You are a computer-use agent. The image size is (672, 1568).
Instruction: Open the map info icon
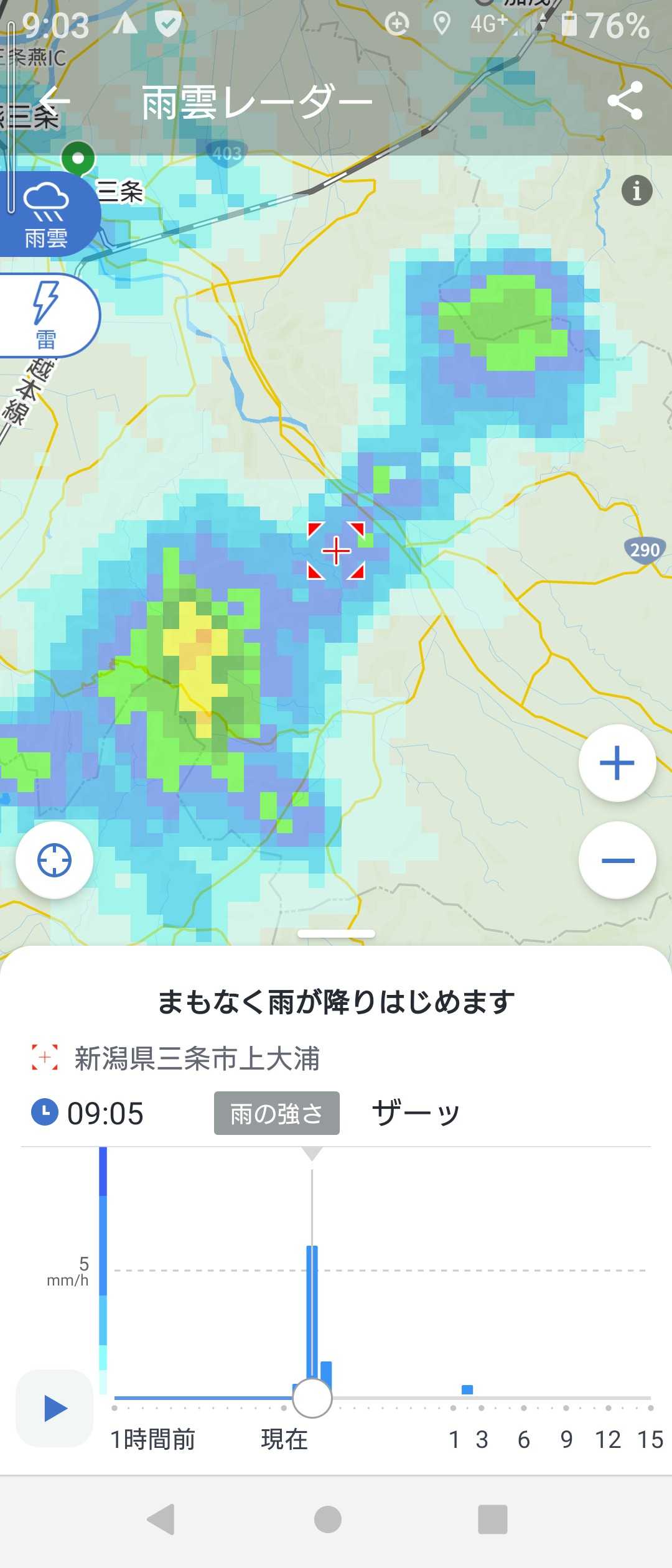[x=637, y=190]
